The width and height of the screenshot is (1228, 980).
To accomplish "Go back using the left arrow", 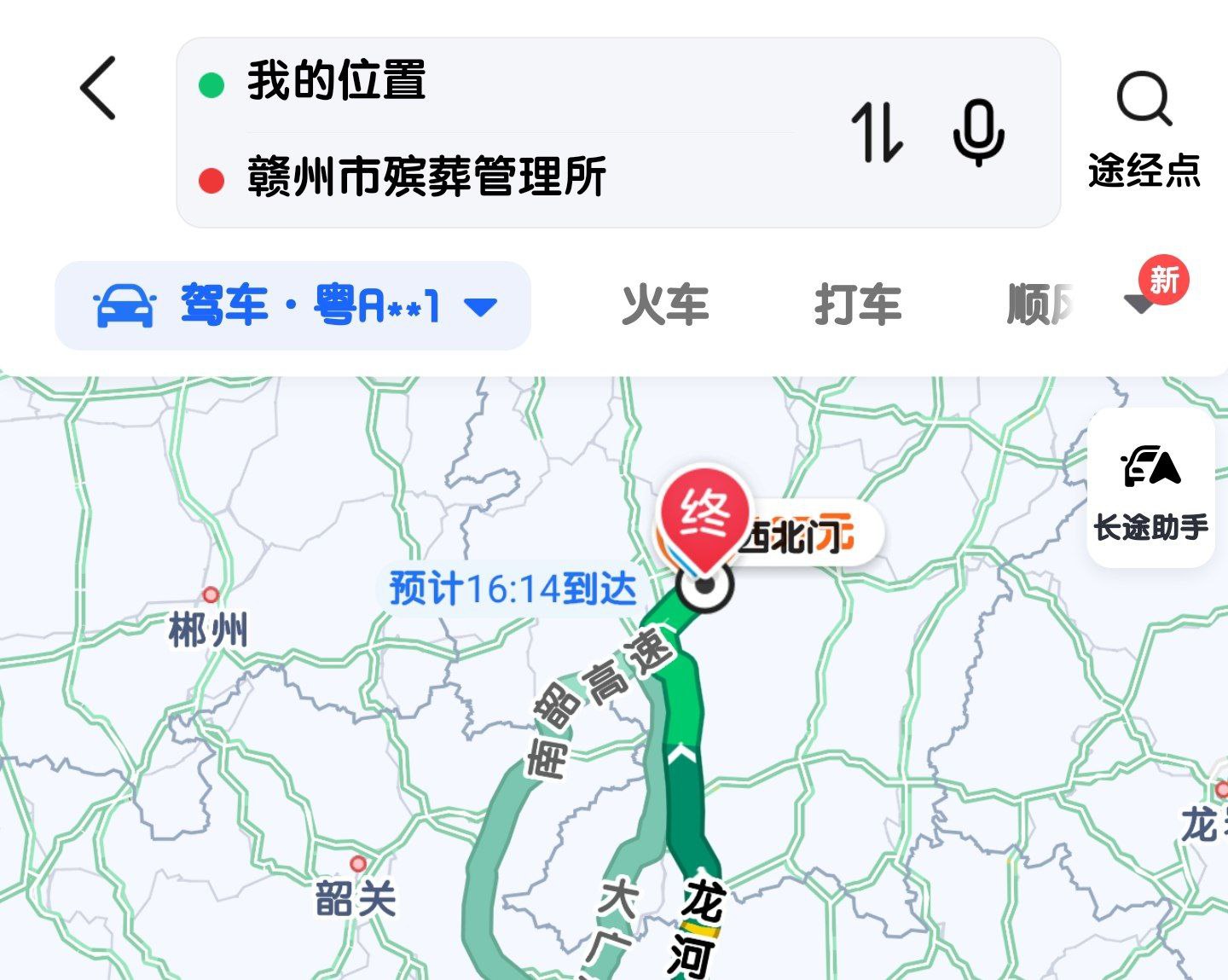I will [98, 88].
